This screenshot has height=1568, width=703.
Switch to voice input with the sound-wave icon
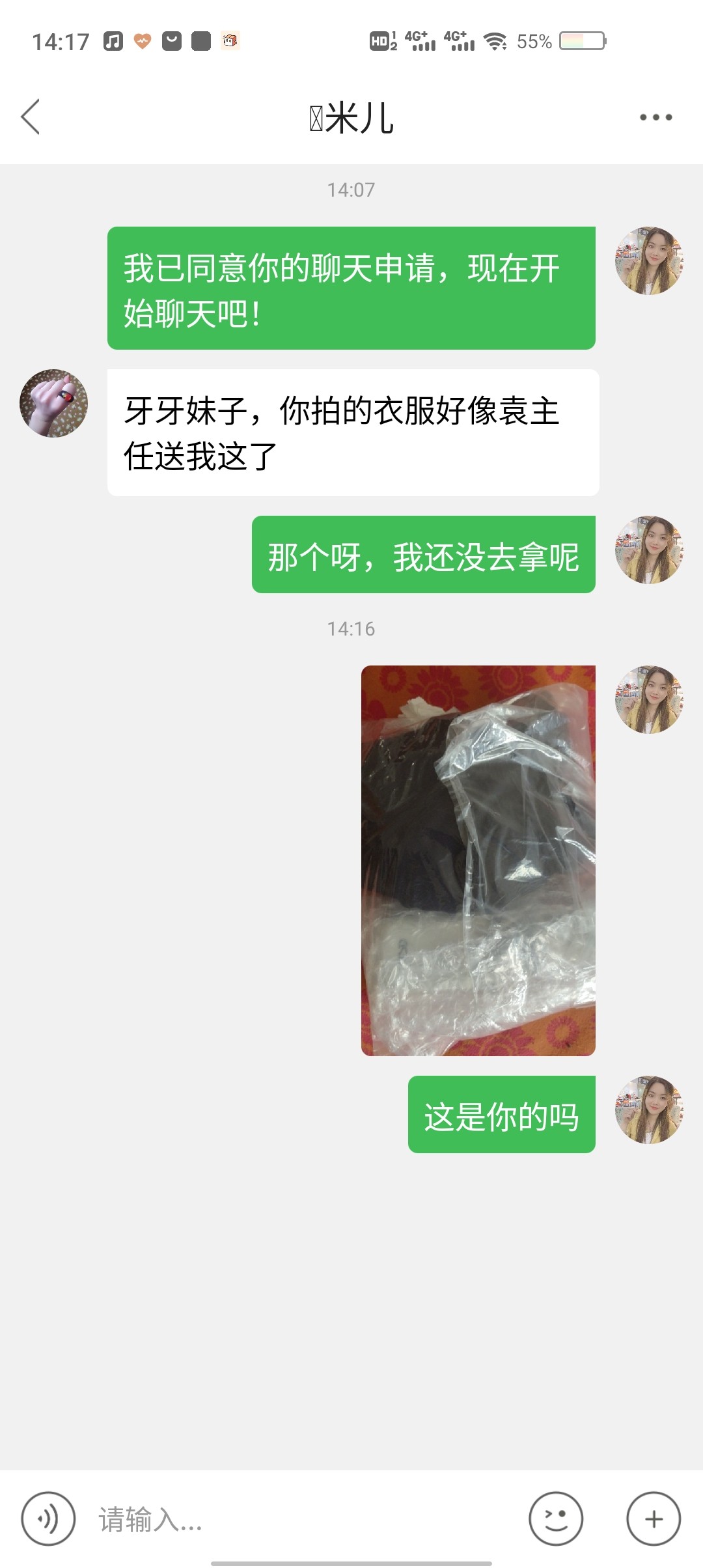point(48,1519)
